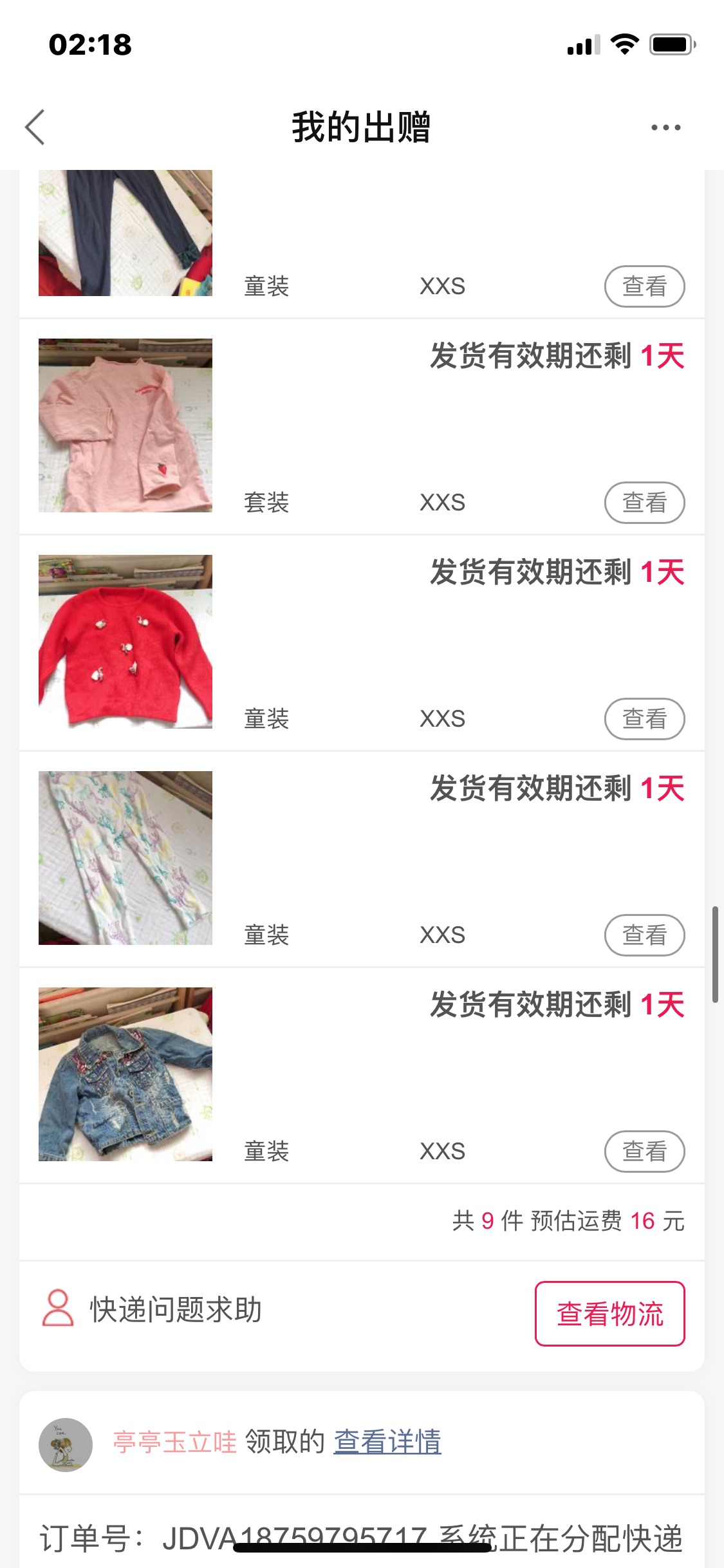Screen dimensions: 724x1568
Task: Open 查看物流 to track shipment
Action: click(610, 1314)
